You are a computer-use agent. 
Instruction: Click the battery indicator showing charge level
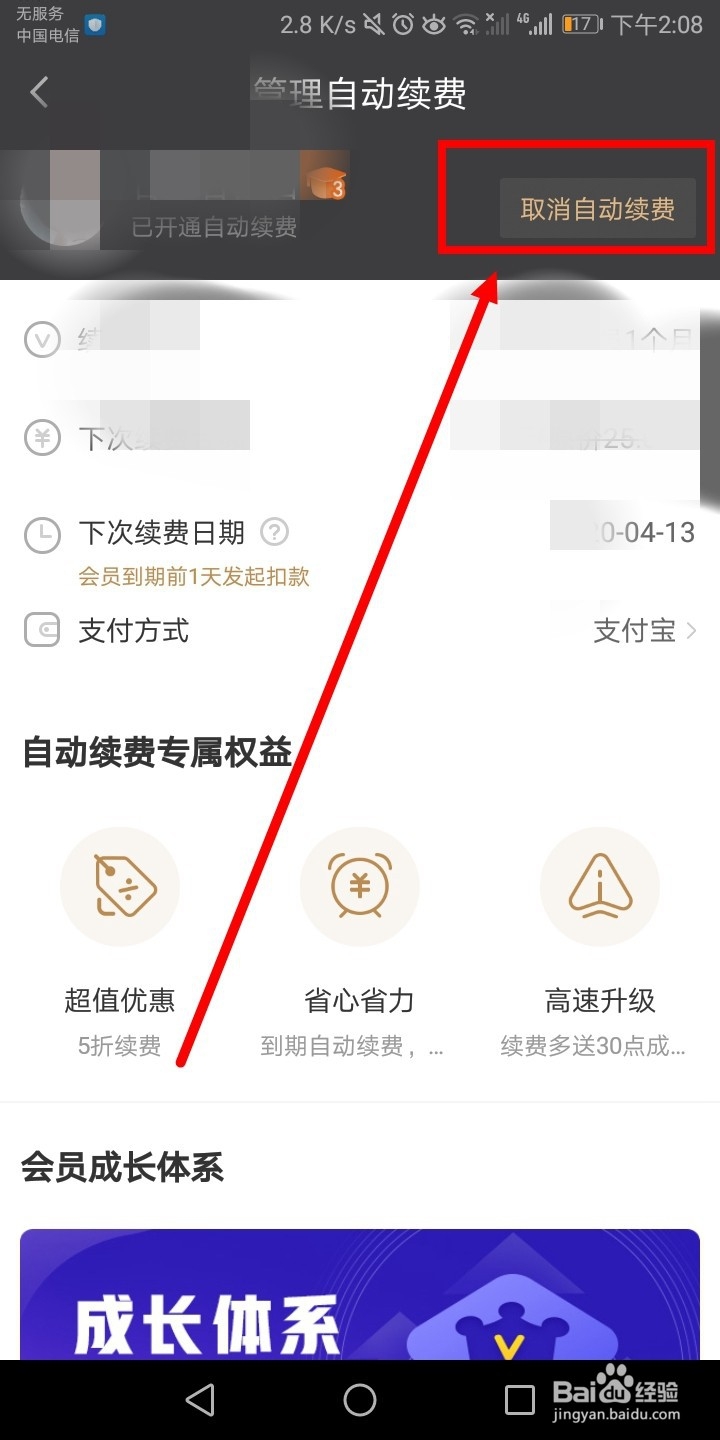coord(581,22)
